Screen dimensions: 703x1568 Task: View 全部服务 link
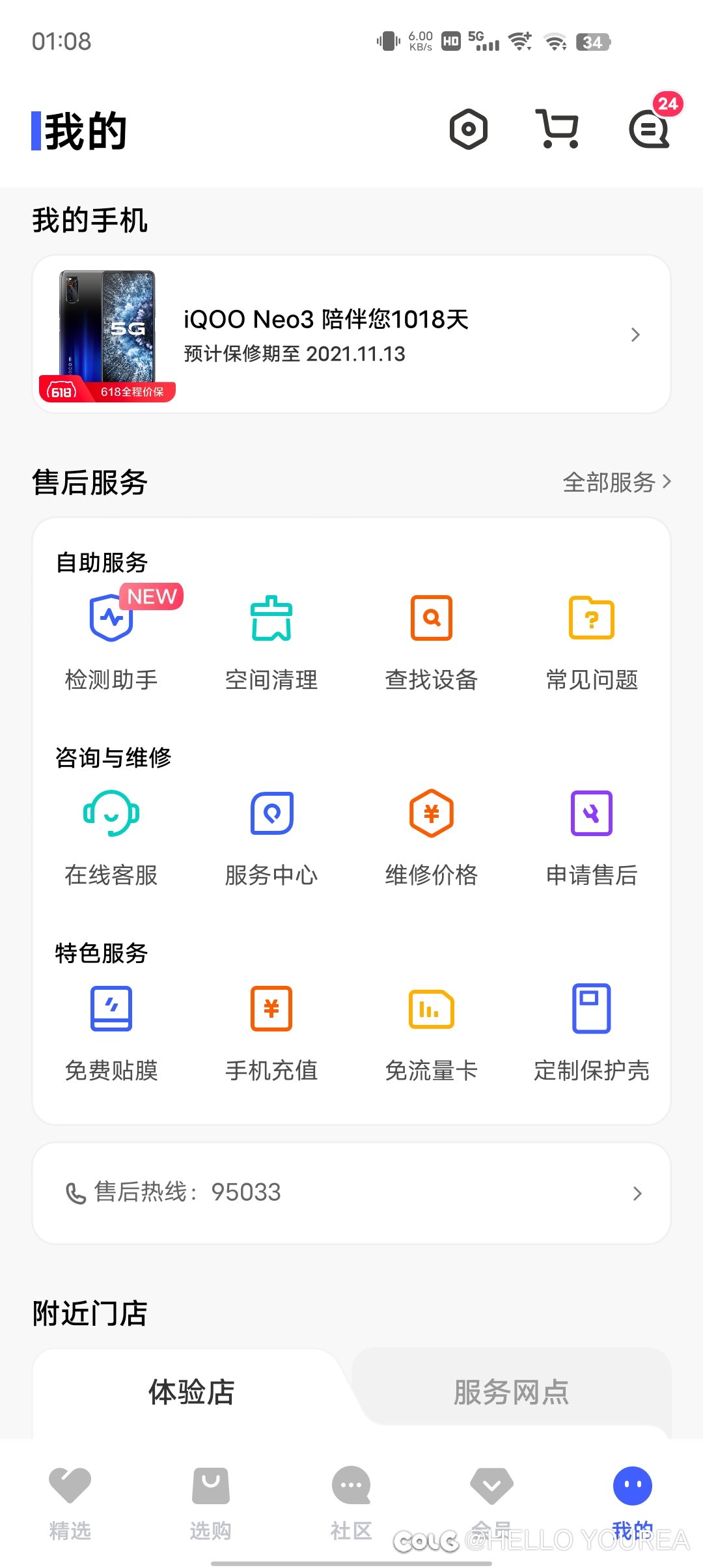point(617,483)
